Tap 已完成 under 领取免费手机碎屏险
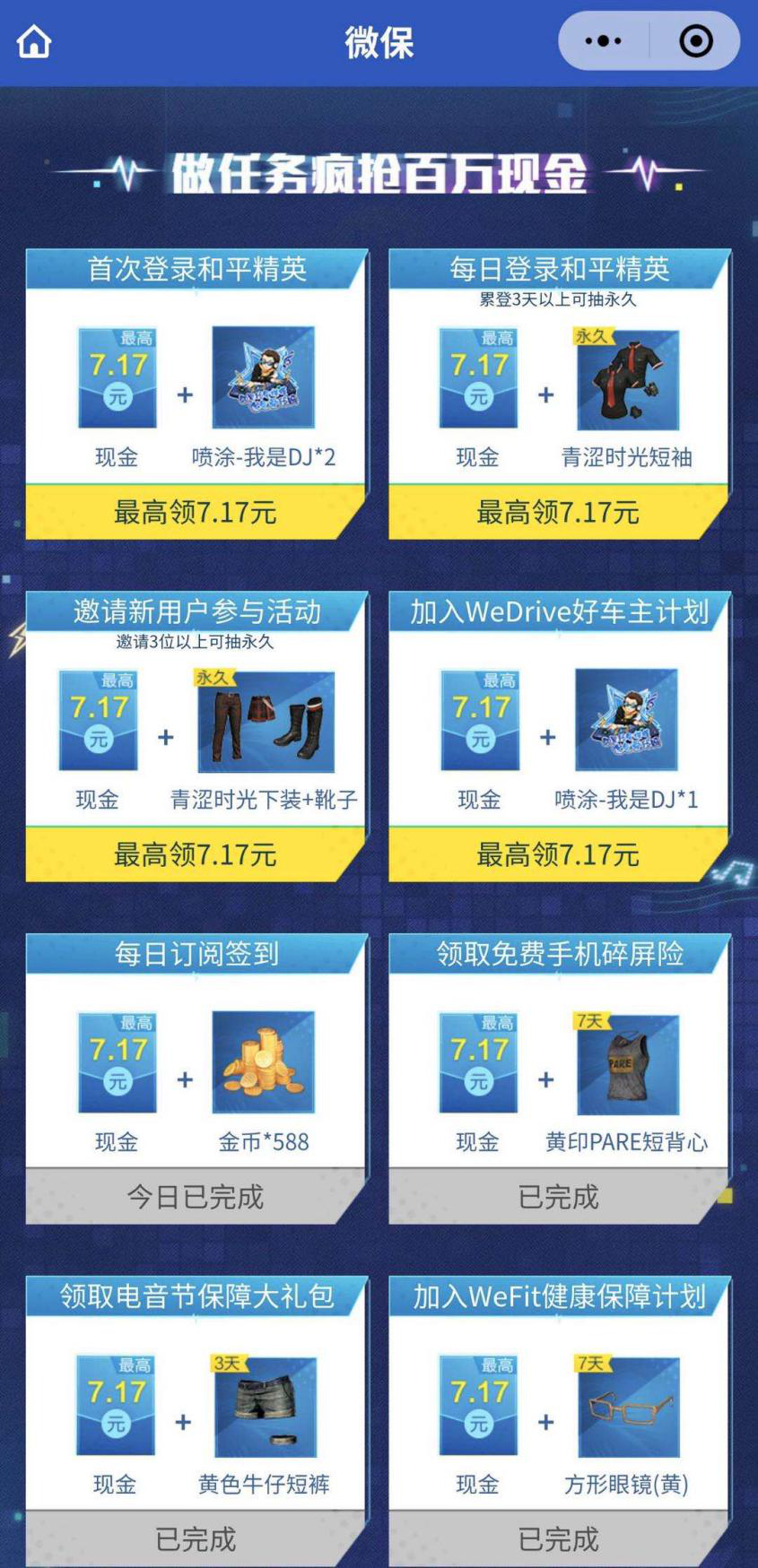 558,1197
